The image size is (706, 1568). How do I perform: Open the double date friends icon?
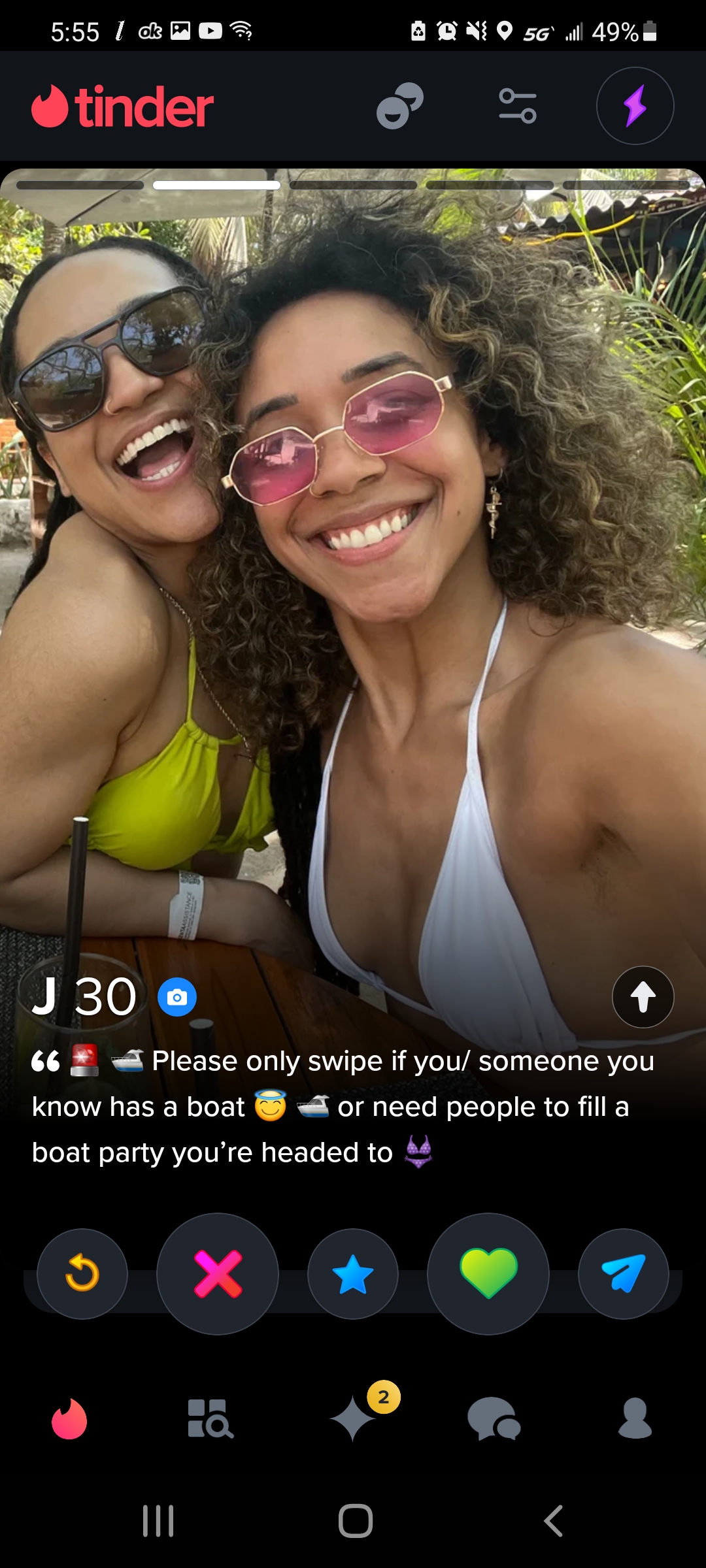(x=399, y=106)
